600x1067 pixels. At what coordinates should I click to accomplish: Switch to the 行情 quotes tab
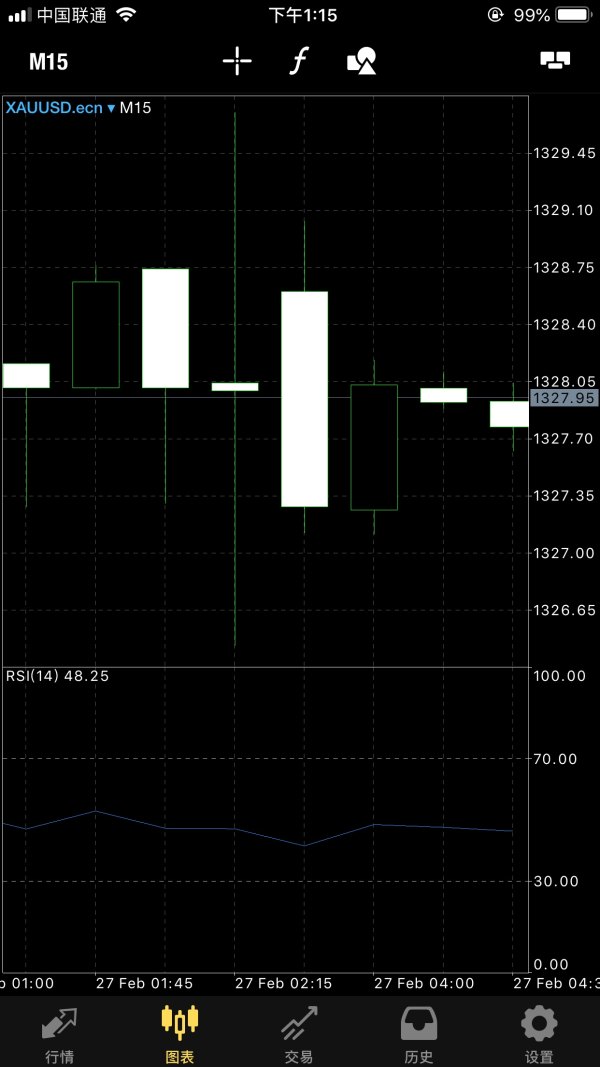[59, 1033]
